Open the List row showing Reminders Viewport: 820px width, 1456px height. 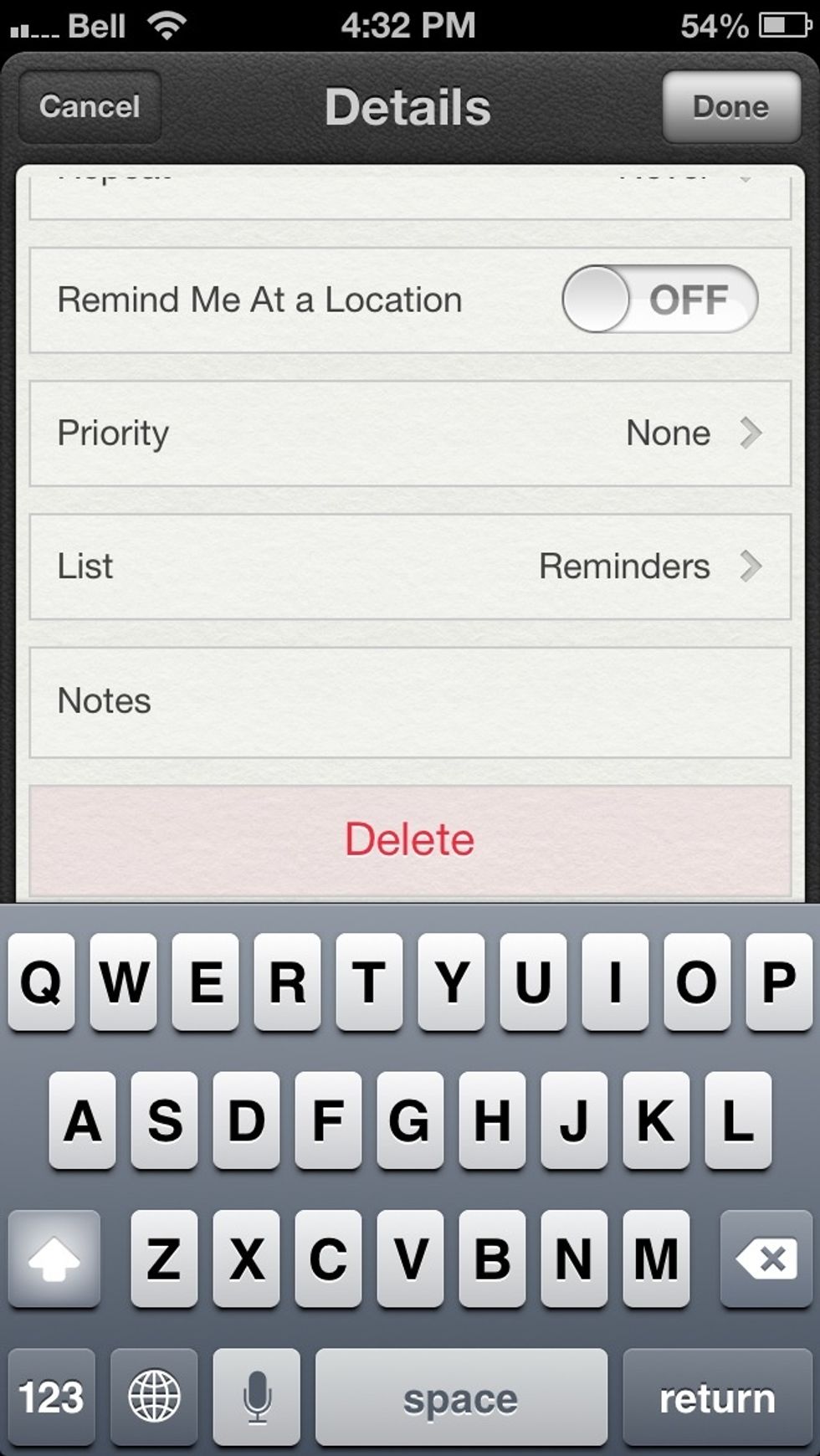point(410,567)
